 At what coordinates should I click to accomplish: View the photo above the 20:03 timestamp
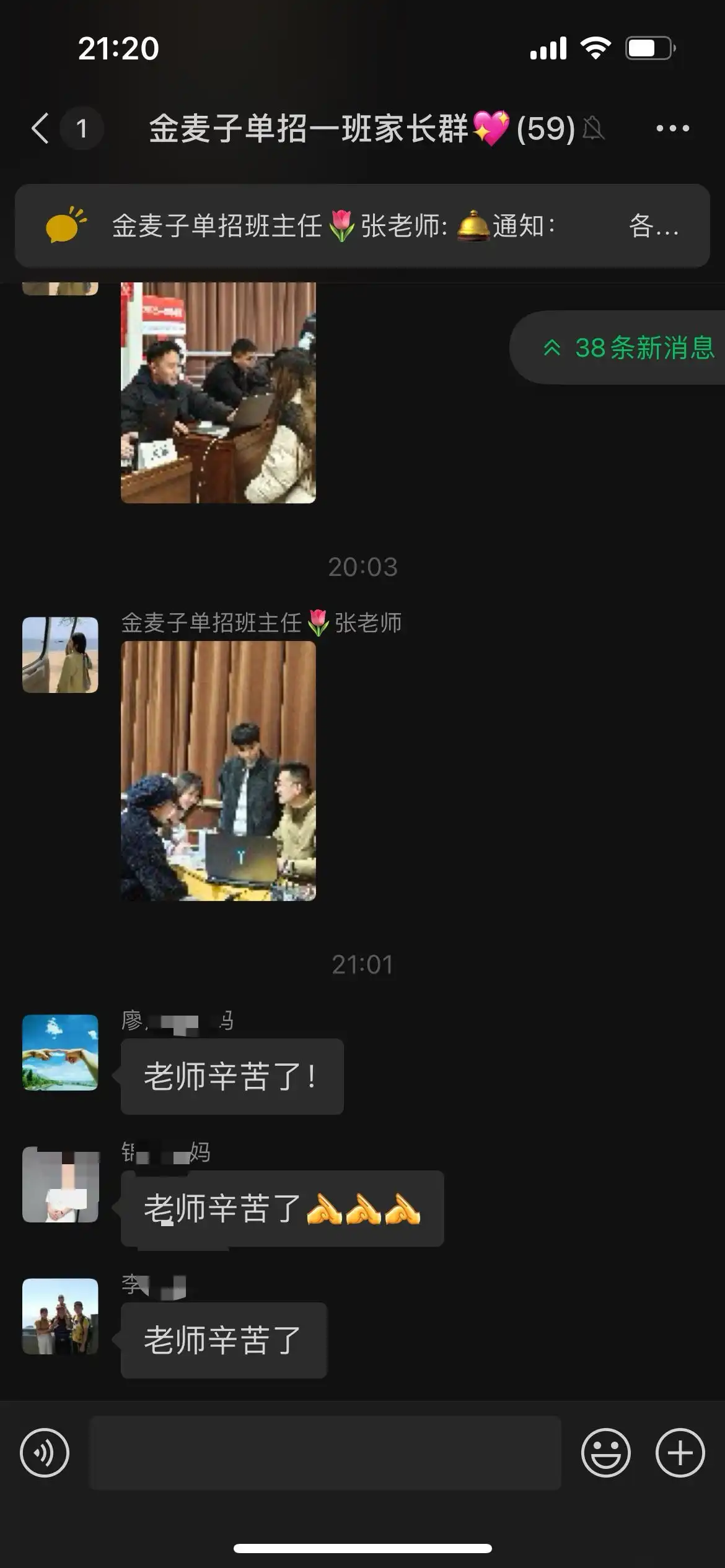click(x=218, y=393)
